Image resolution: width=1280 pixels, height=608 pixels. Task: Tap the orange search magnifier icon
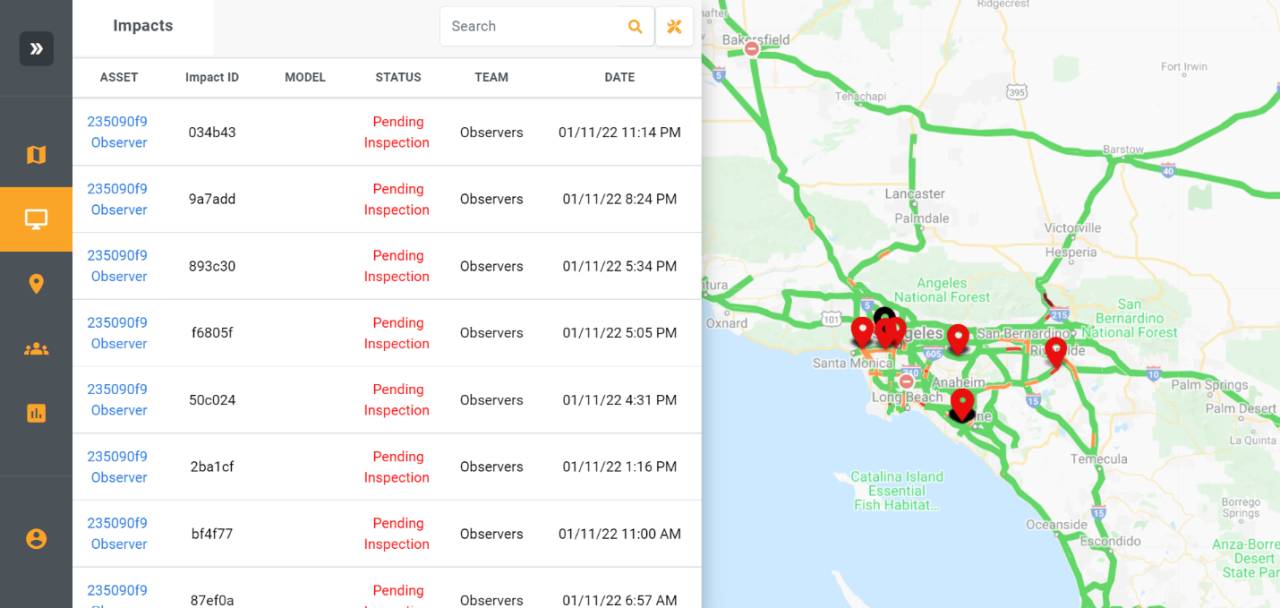635,26
